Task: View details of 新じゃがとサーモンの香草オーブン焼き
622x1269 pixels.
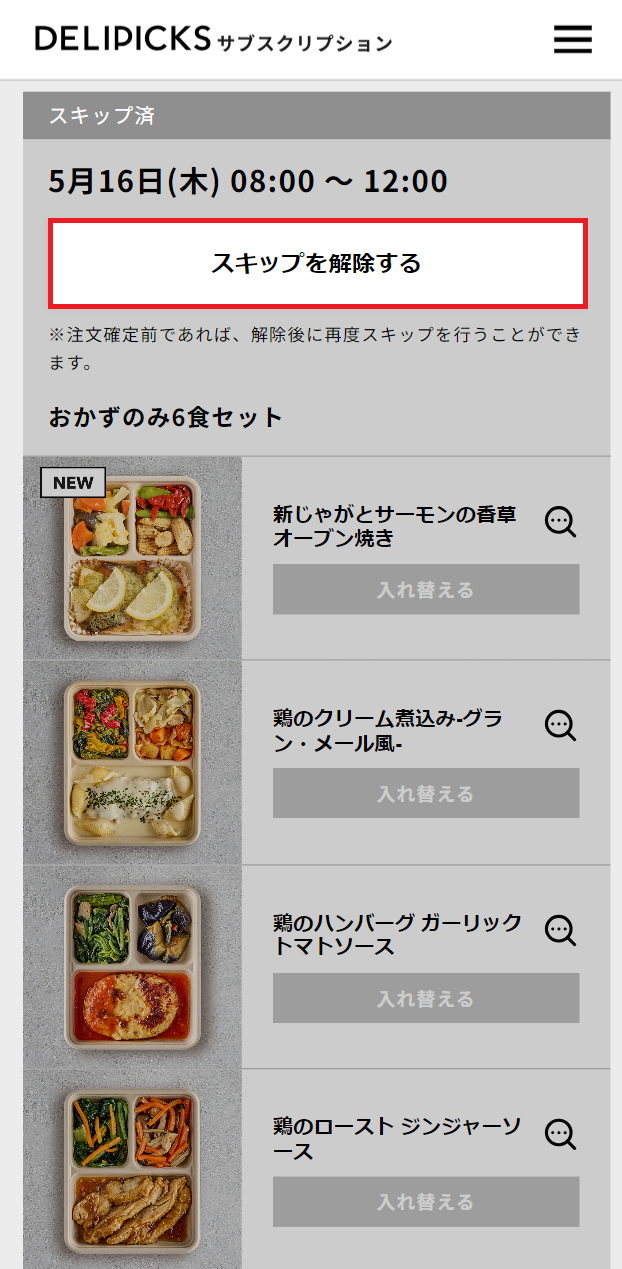Action: point(560,522)
